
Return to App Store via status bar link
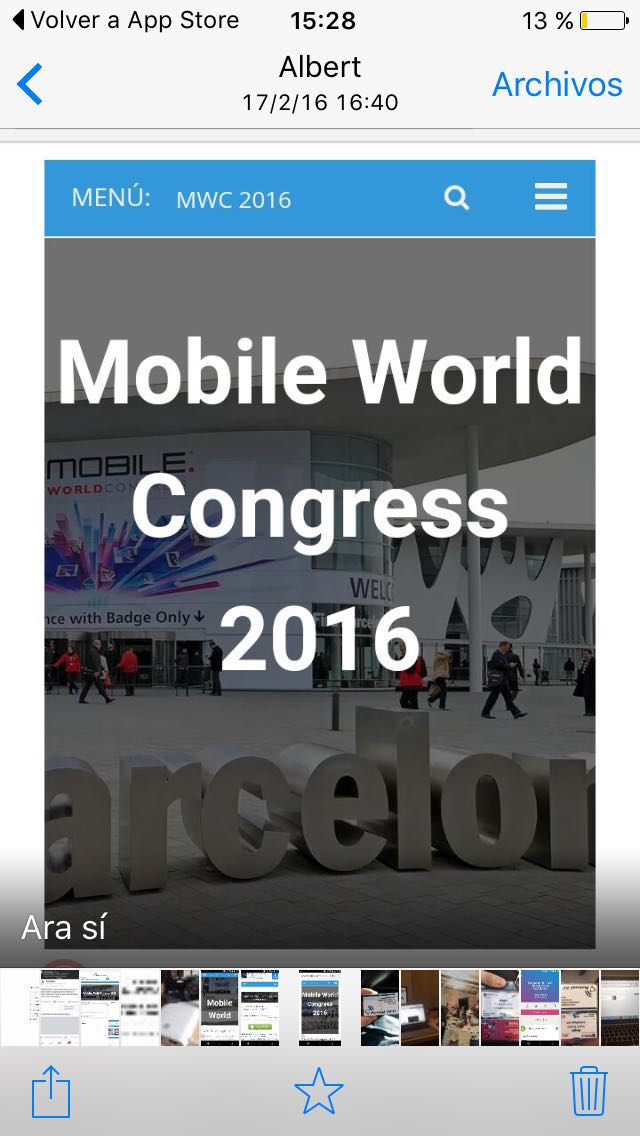point(127,20)
